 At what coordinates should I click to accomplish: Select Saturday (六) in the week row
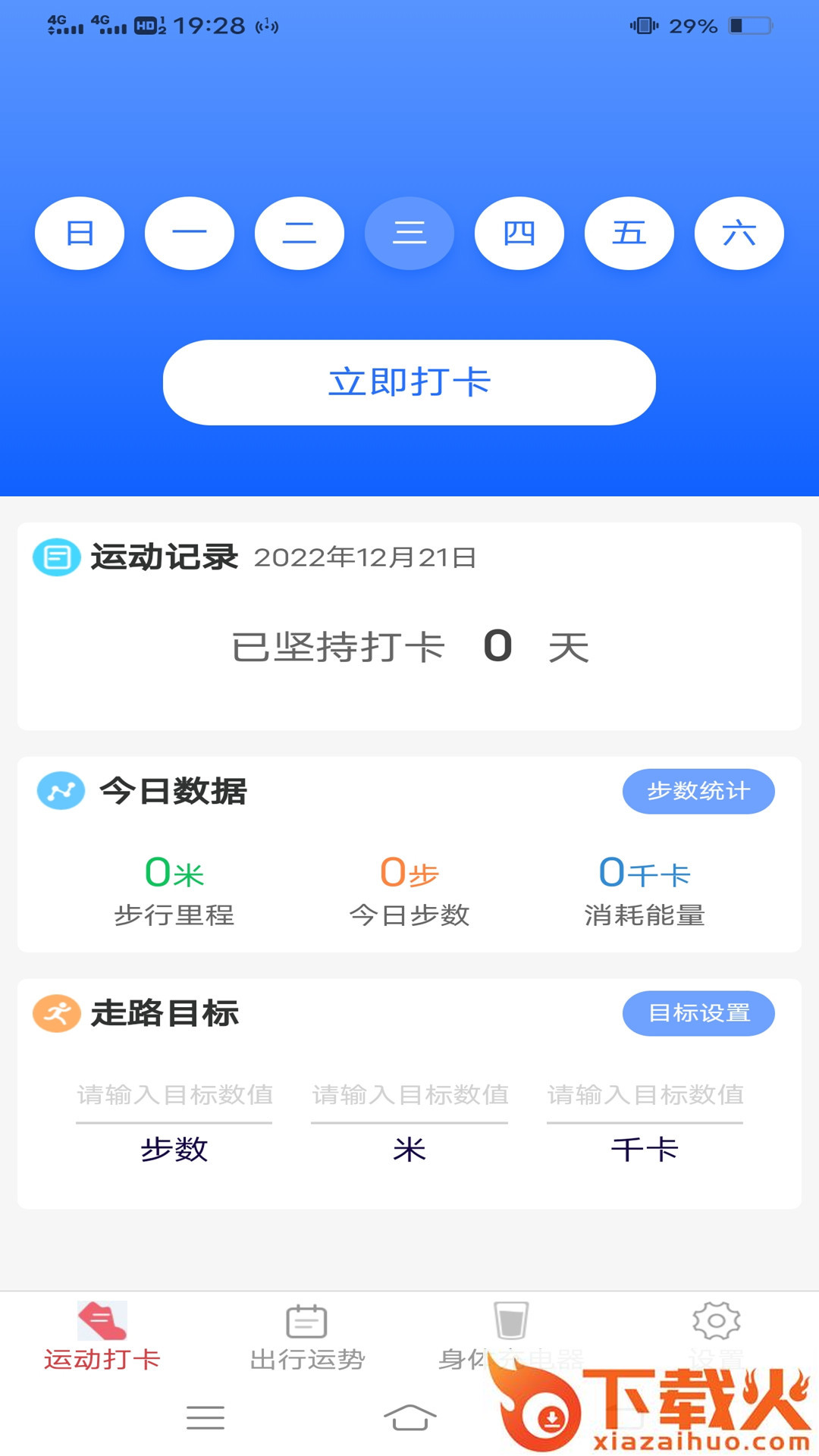coord(739,233)
